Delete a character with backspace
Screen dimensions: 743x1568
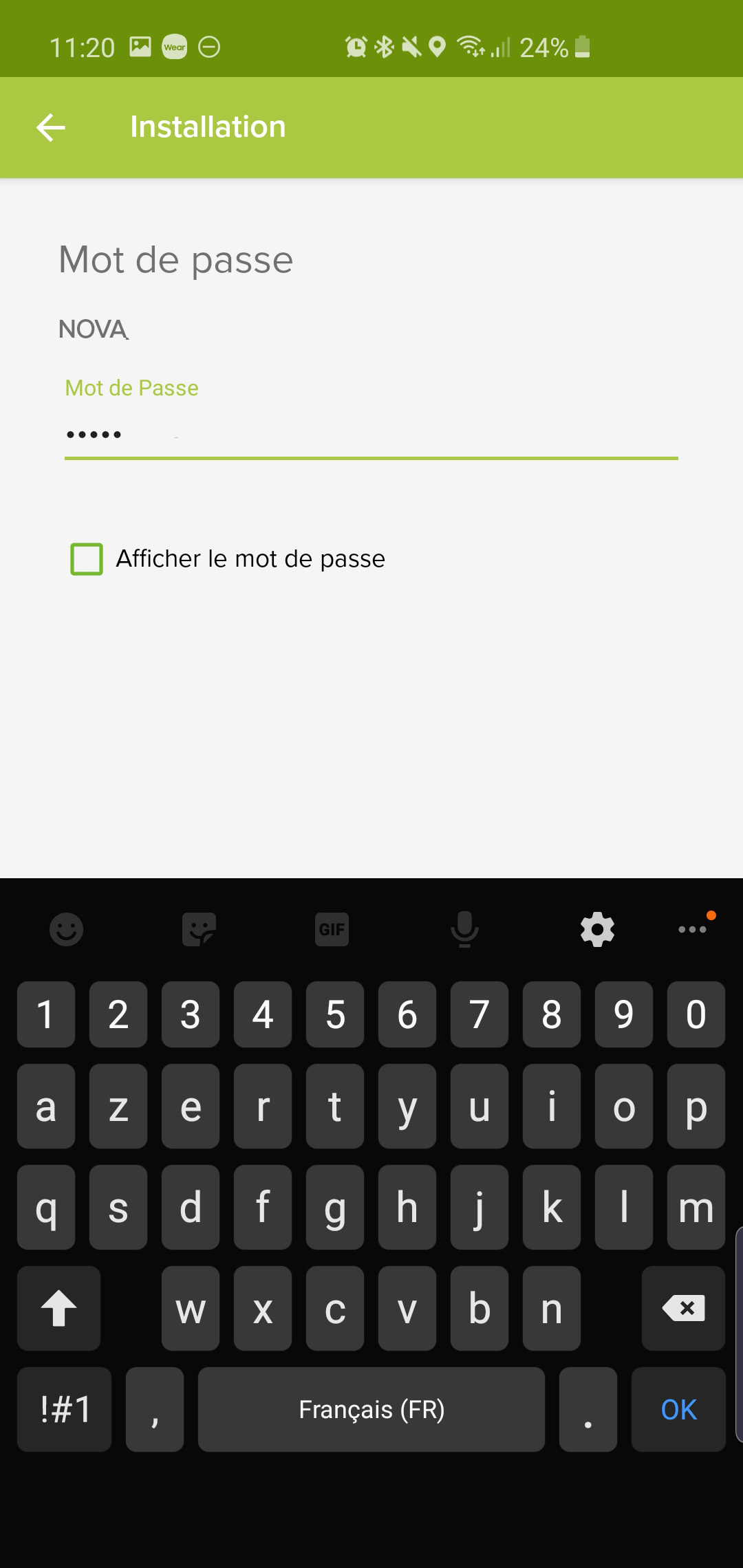coord(683,1308)
